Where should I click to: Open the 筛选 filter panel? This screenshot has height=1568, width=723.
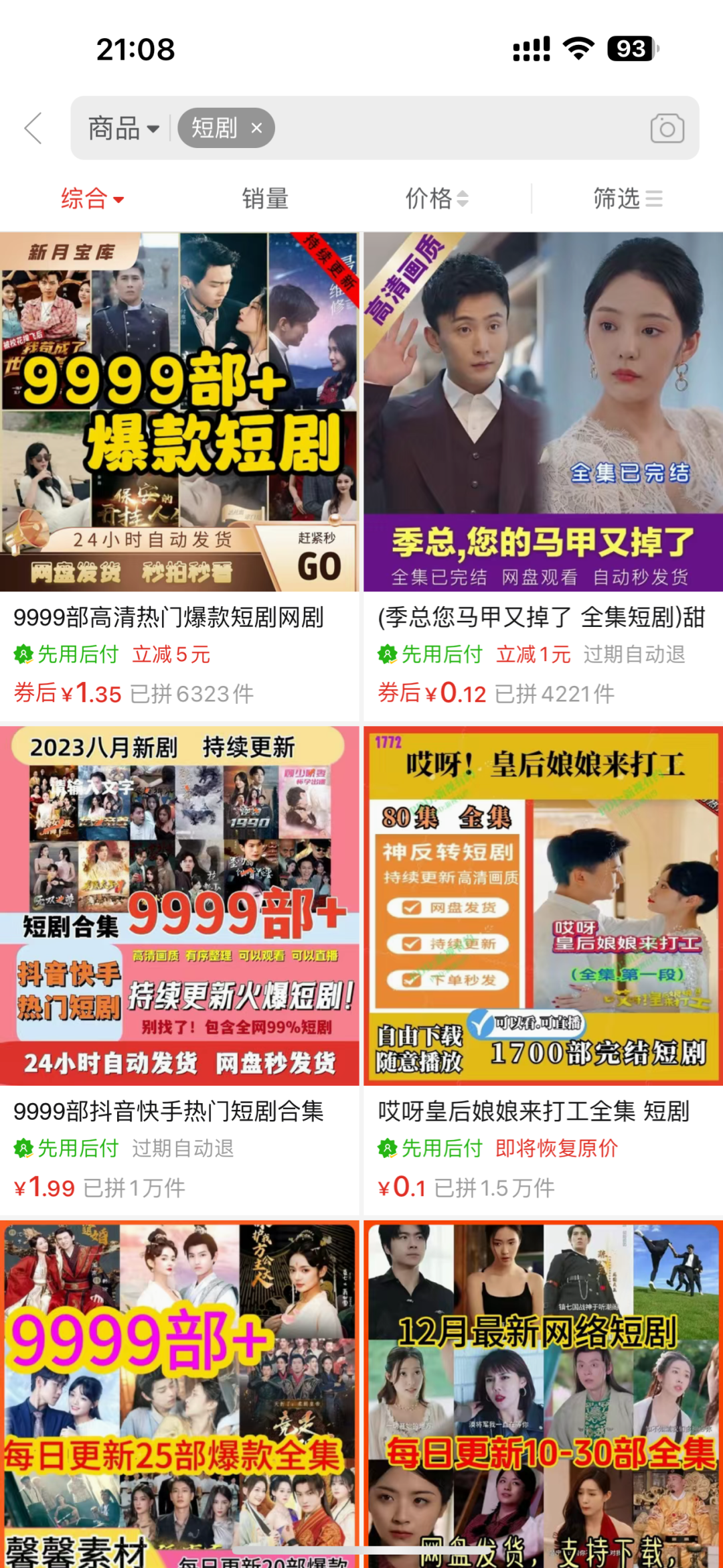pos(627,199)
